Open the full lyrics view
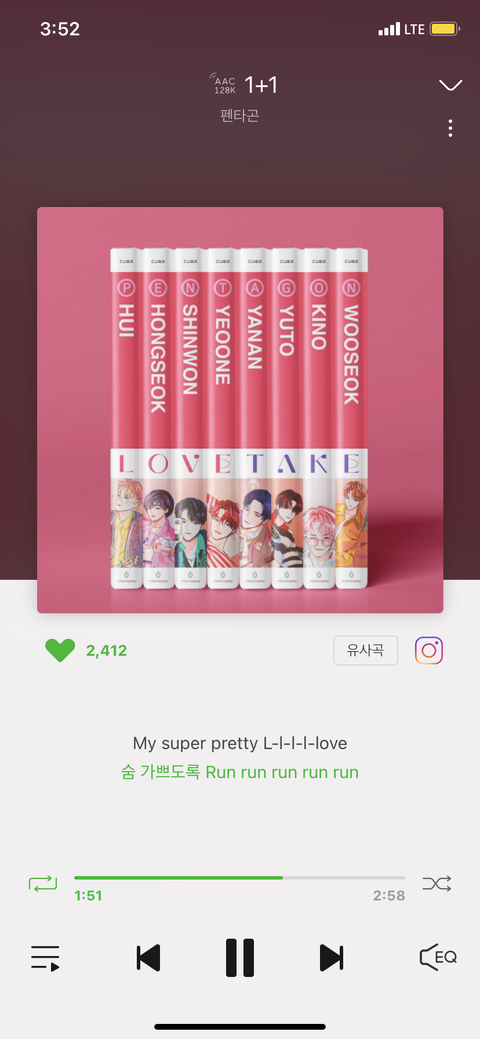The width and height of the screenshot is (480, 1039). 240,758
